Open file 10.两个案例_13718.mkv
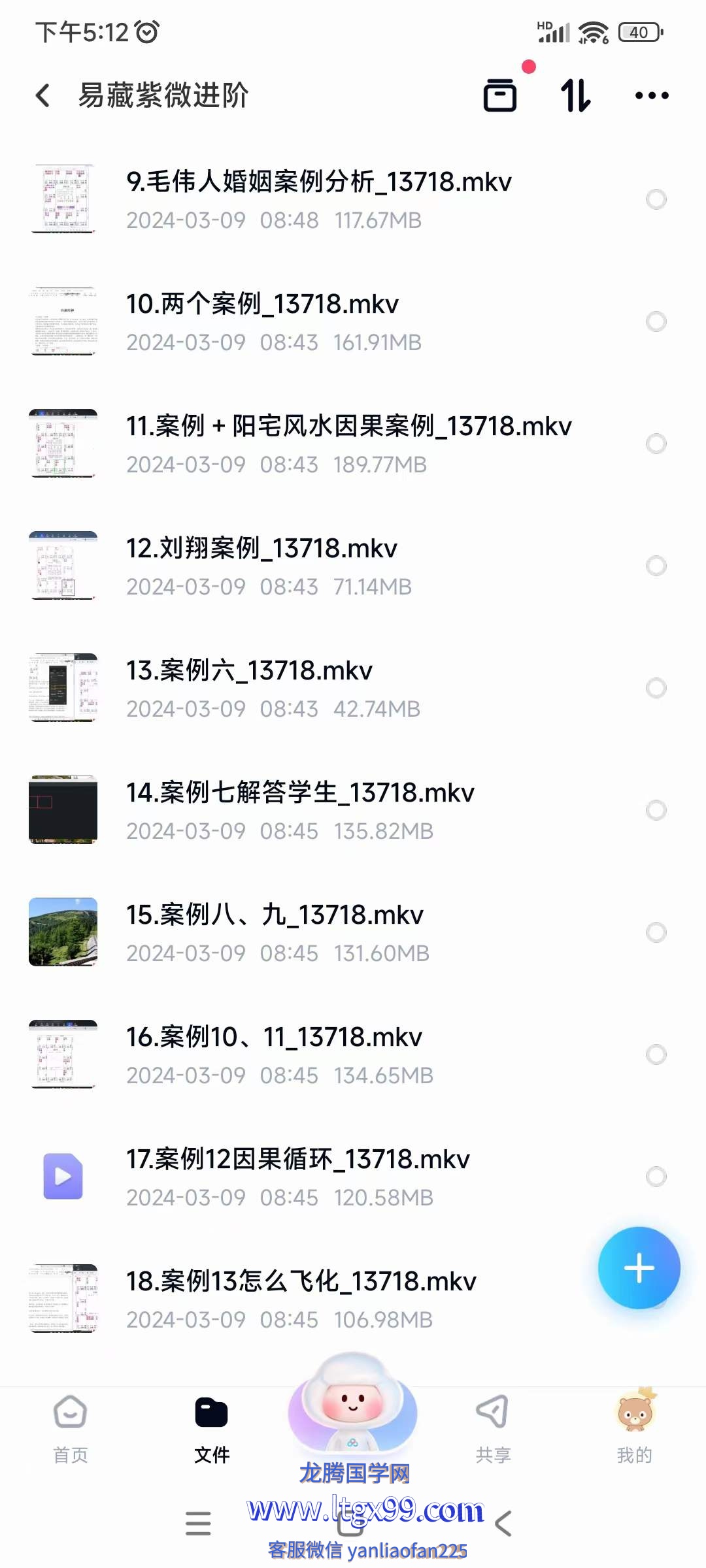Viewport: 706px width, 1568px height. 262,321
